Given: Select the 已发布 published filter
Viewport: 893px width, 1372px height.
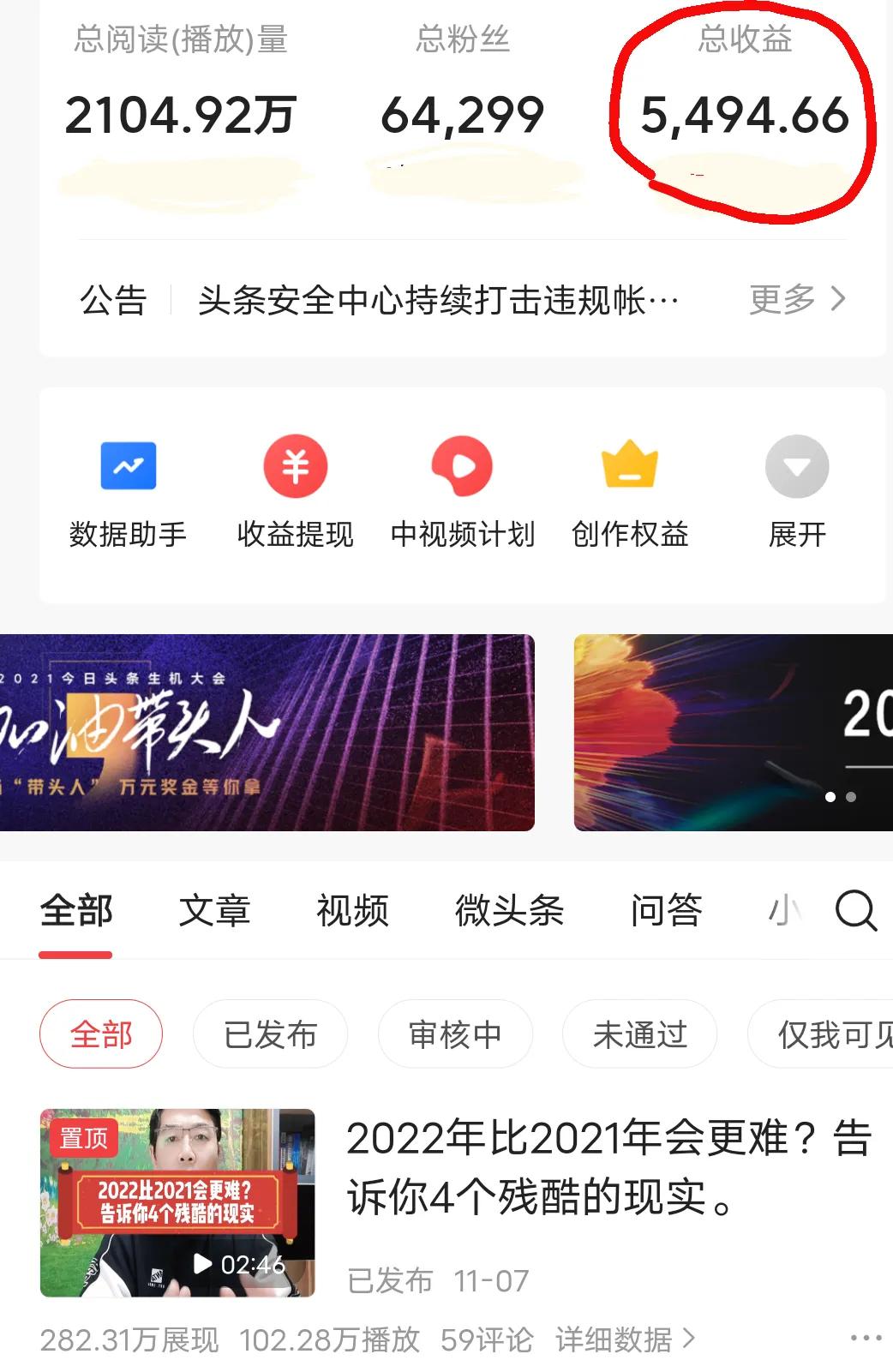Looking at the screenshot, I should [x=270, y=1034].
